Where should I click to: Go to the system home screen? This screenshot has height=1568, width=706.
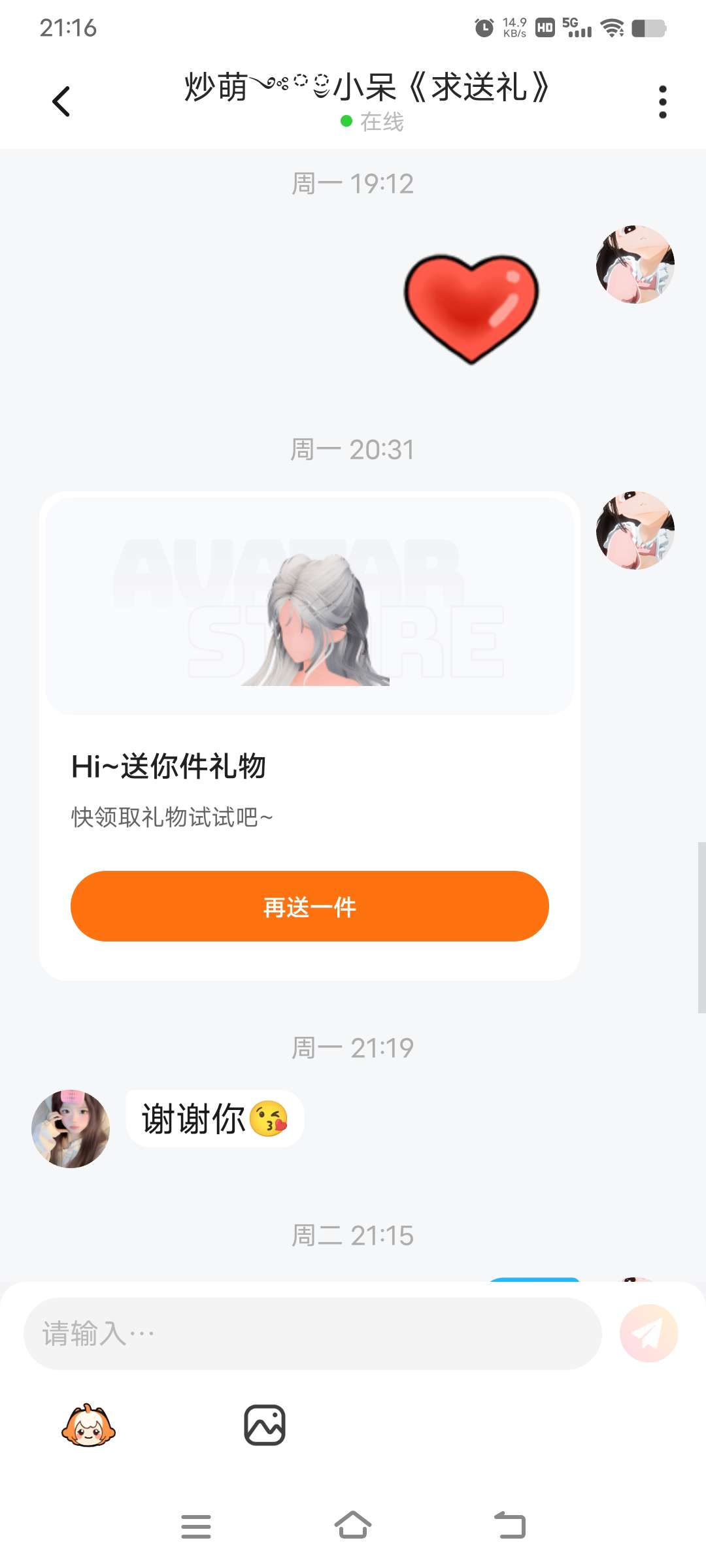click(x=353, y=1526)
